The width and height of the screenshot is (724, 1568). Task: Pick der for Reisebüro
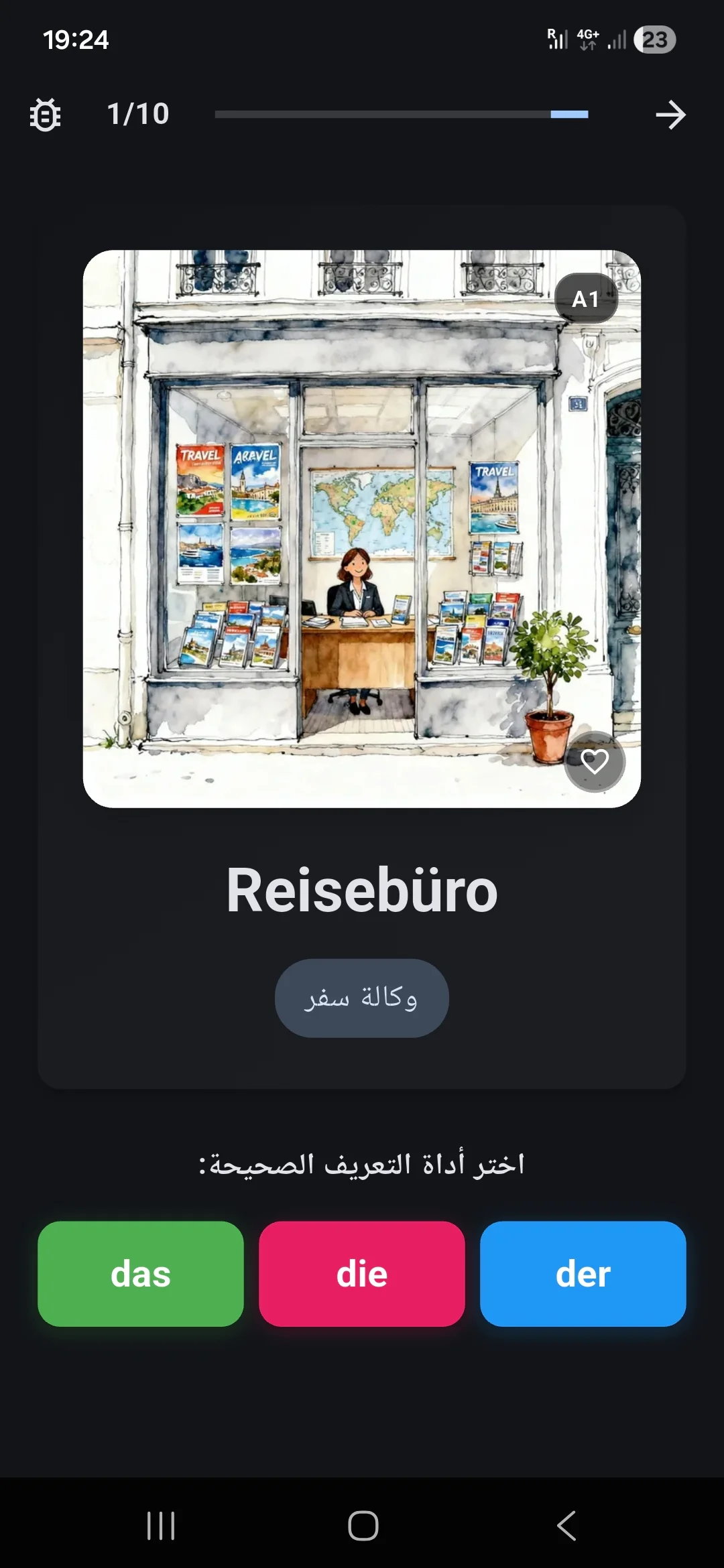click(583, 1274)
